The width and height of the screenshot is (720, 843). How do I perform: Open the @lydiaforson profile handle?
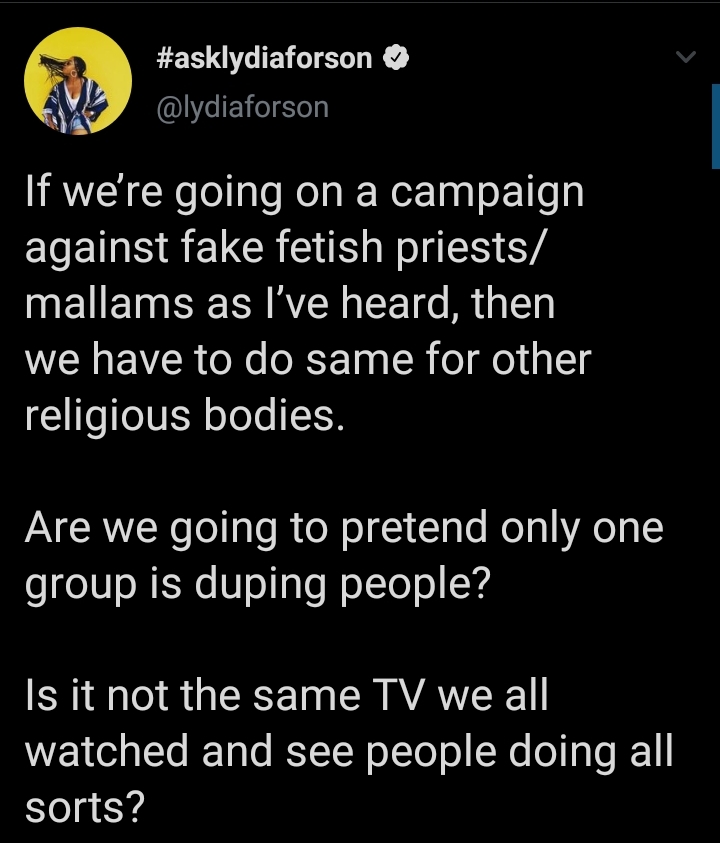click(x=243, y=105)
